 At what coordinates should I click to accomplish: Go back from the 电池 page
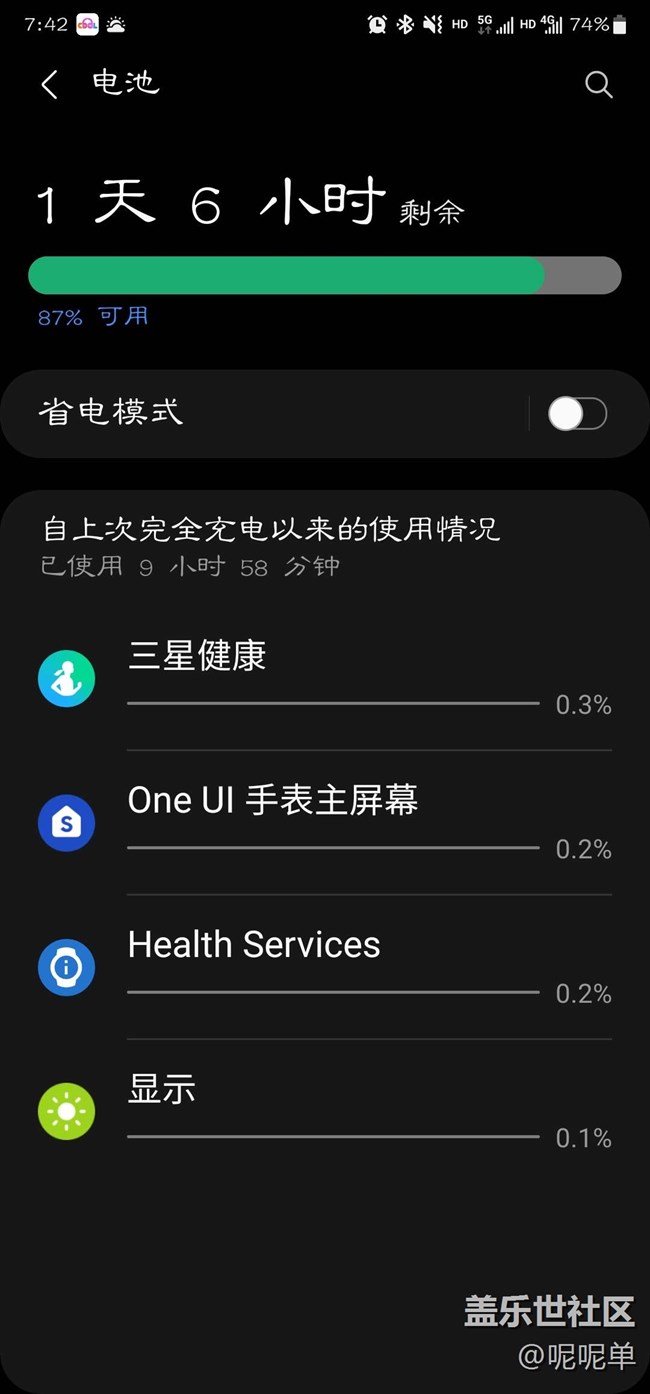click(50, 84)
